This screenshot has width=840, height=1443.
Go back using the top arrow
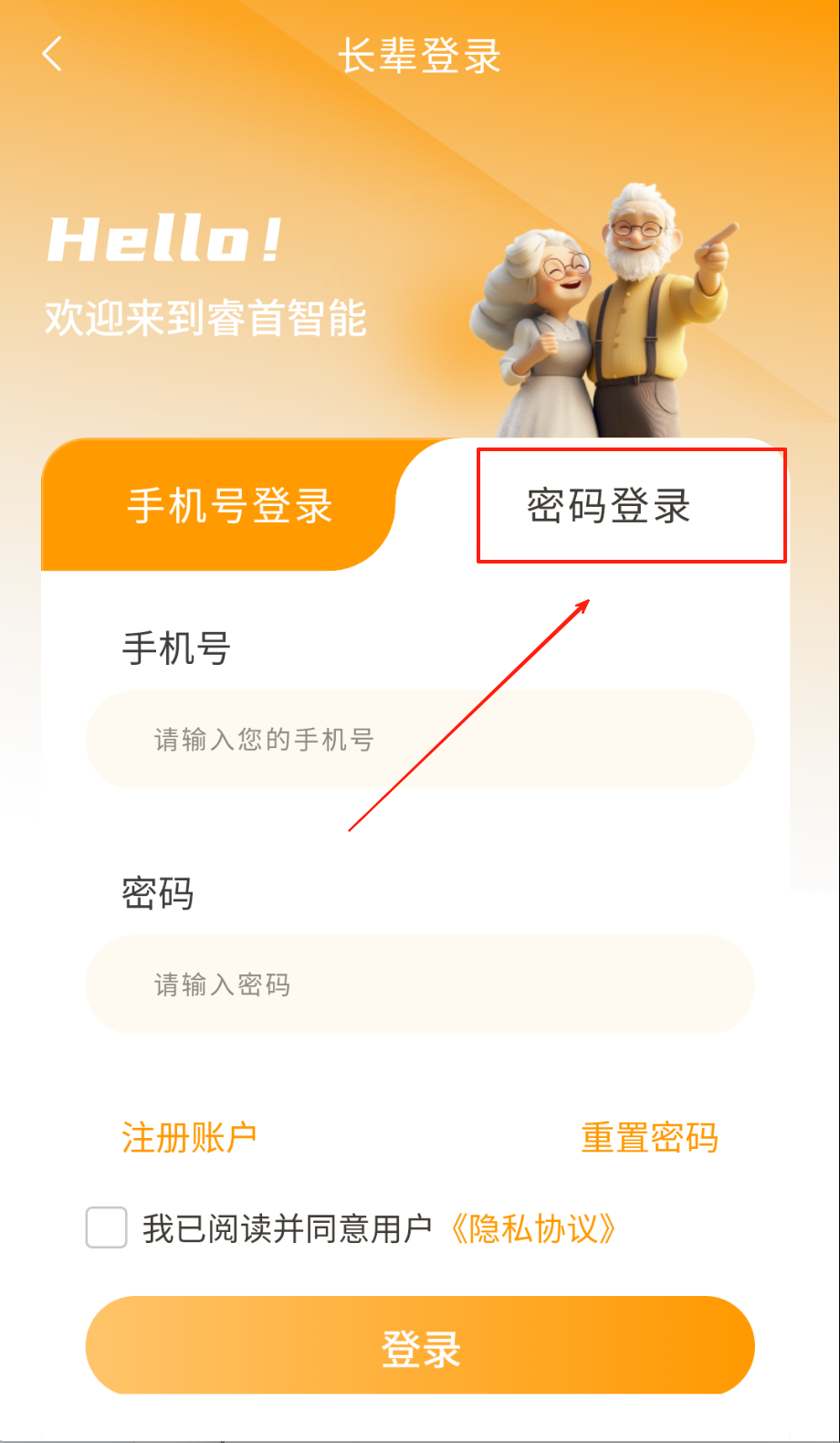tap(53, 55)
